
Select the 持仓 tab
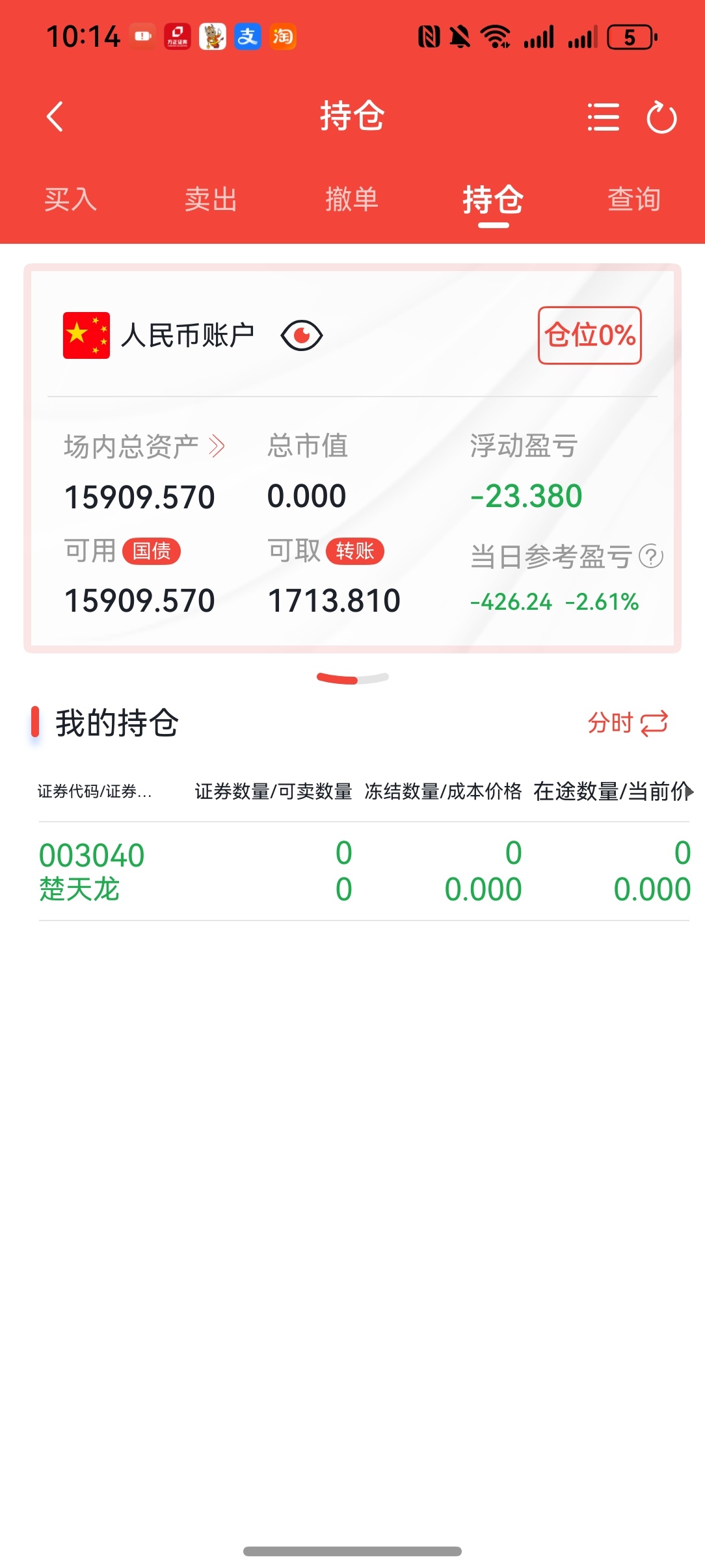[493, 199]
